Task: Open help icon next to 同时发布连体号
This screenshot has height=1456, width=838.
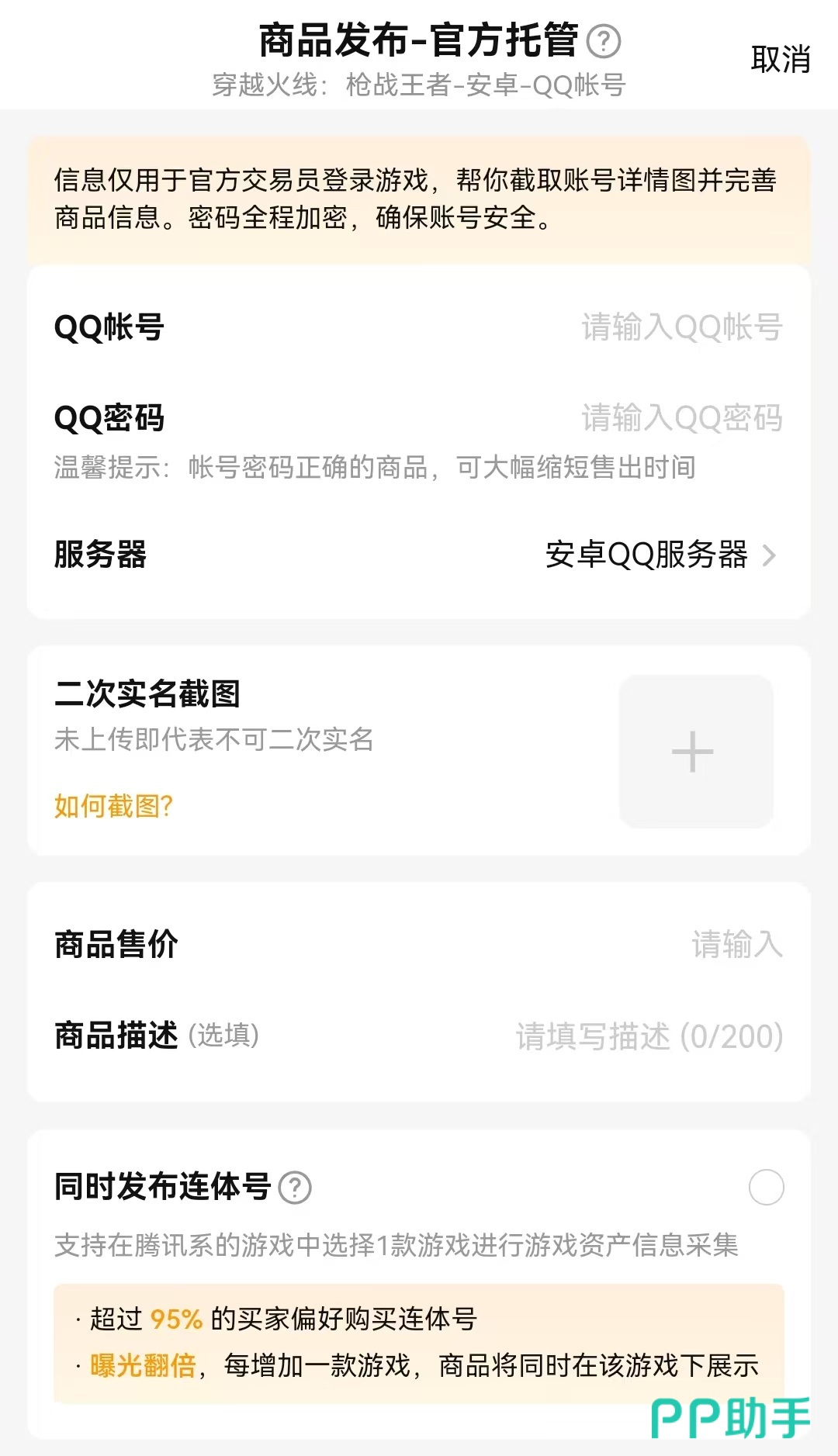Action: point(295,1188)
